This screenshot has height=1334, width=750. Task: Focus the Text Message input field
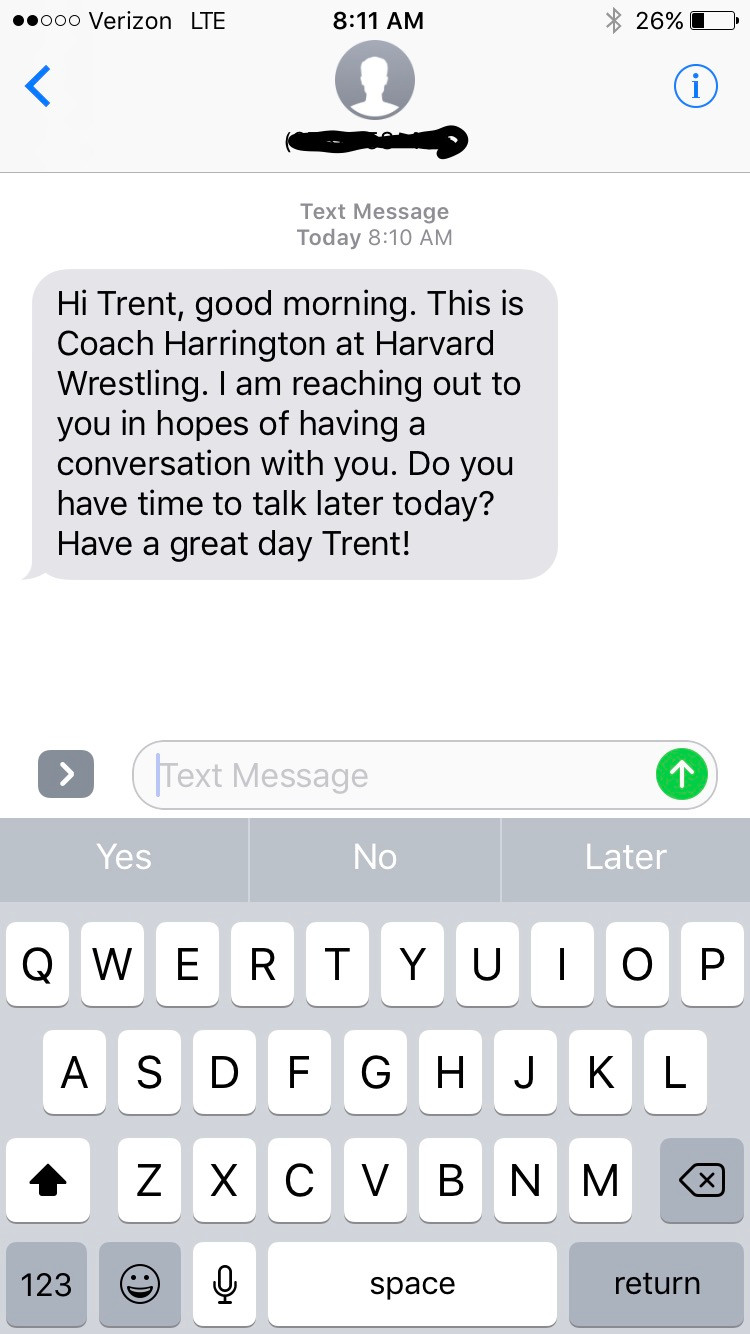click(x=425, y=775)
